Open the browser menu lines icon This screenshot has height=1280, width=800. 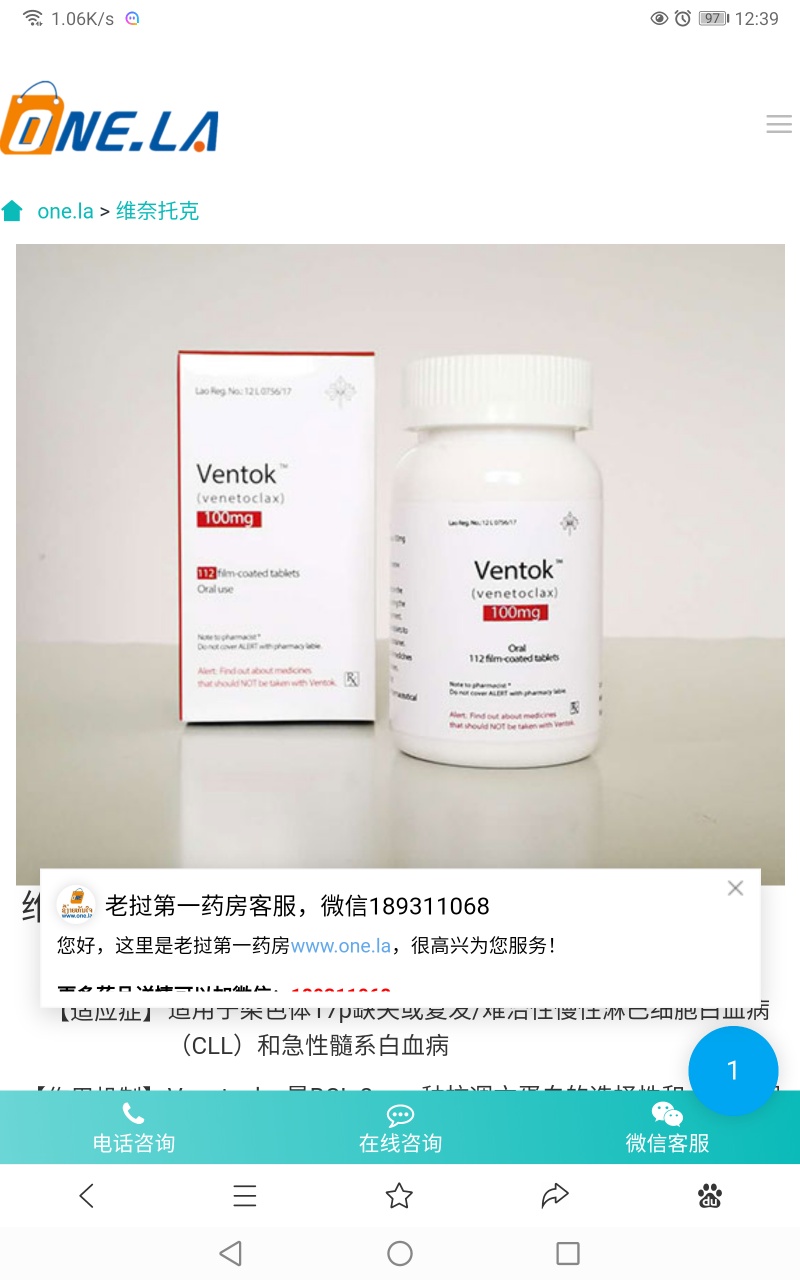pyautogui.click(x=244, y=1195)
